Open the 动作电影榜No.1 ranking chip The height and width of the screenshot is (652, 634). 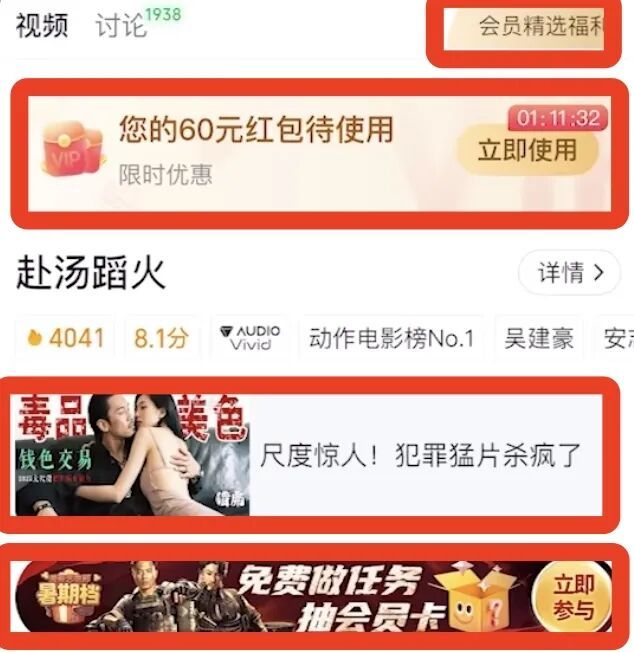pos(391,338)
